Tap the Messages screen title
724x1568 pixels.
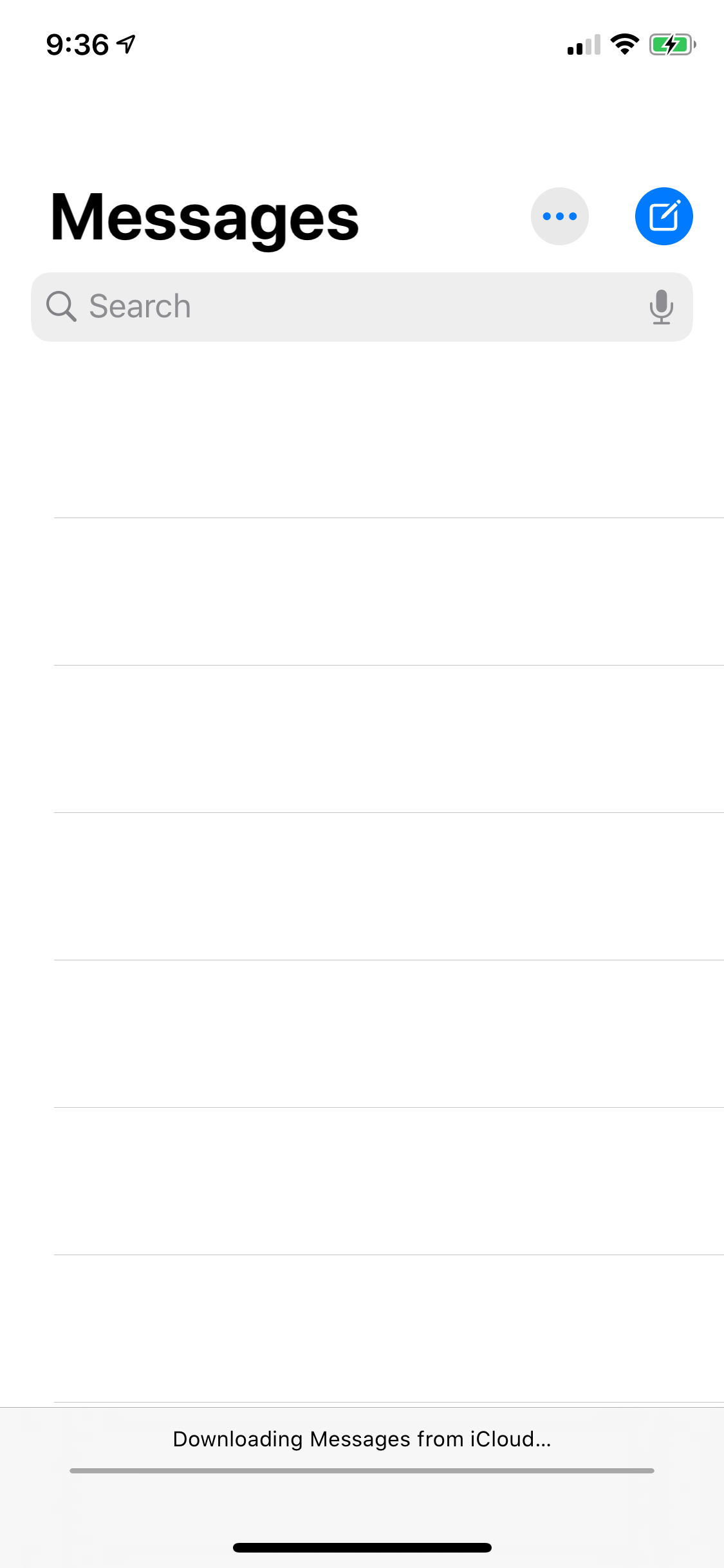point(203,218)
